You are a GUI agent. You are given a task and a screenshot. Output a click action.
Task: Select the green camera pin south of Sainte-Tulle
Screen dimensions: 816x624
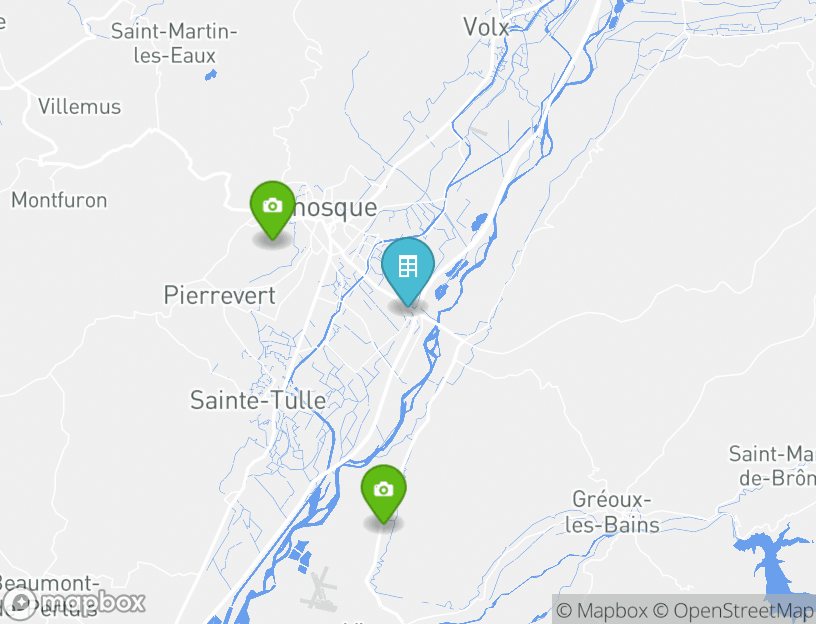383,491
